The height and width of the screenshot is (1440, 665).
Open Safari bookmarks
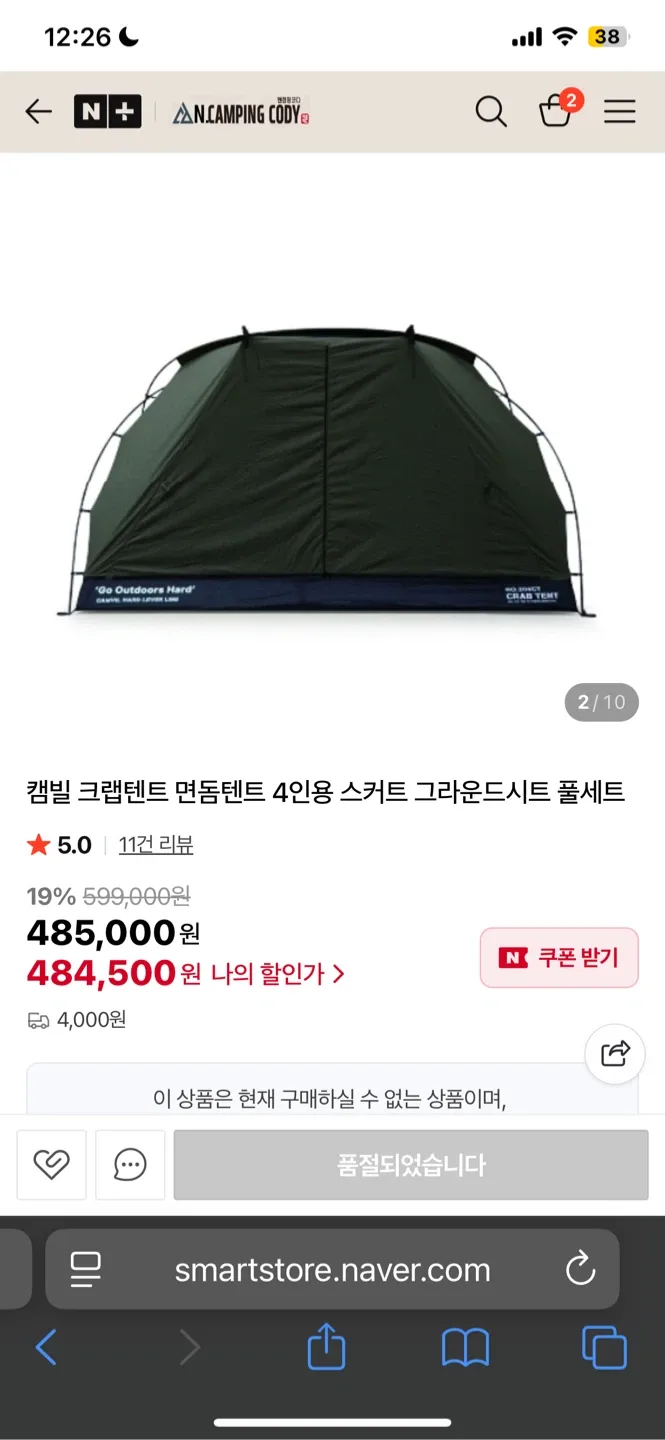[x=465, y=1349]
